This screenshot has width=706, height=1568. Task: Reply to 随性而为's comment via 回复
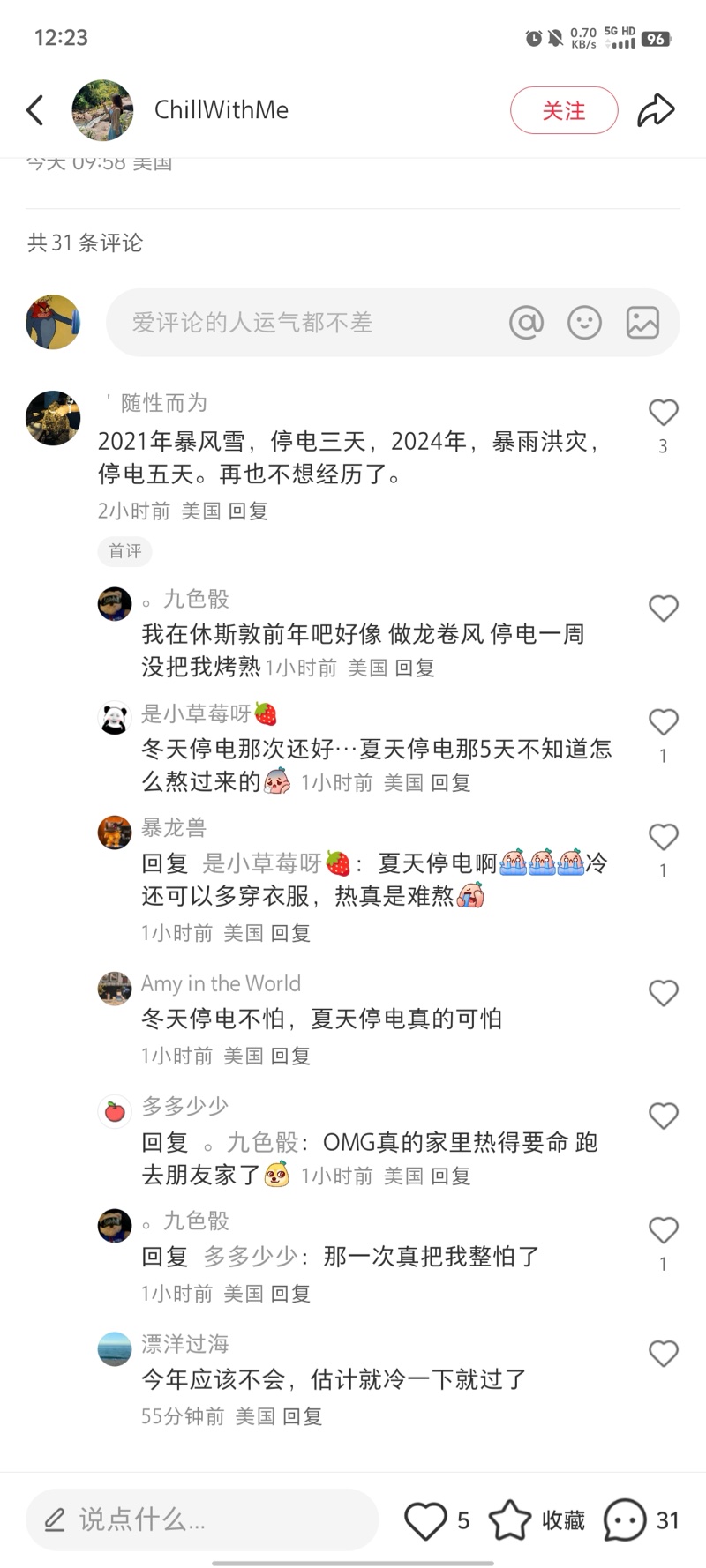tap(248, 511)
